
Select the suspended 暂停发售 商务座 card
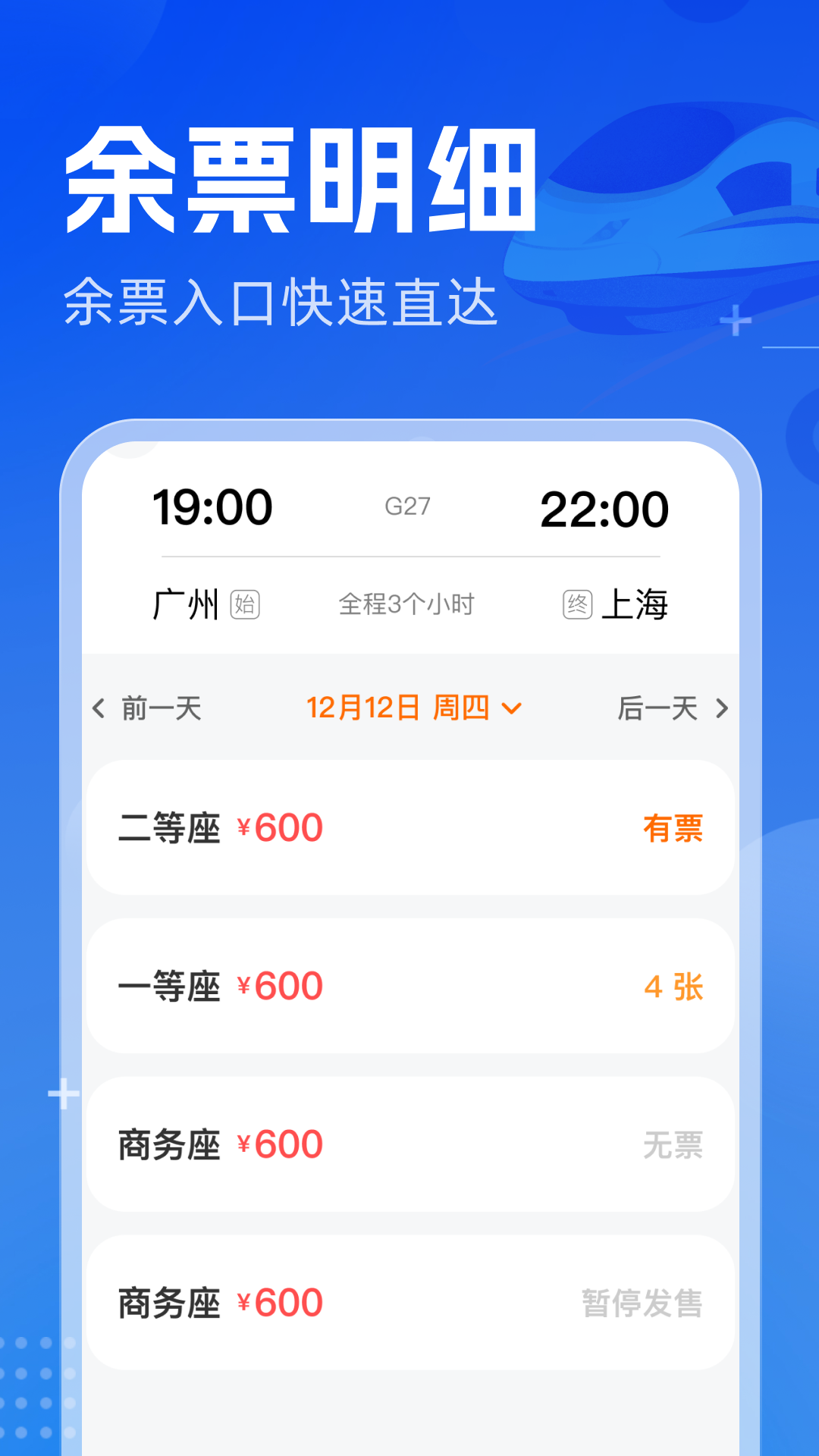pyautogui.click(x=409, y=1301)
